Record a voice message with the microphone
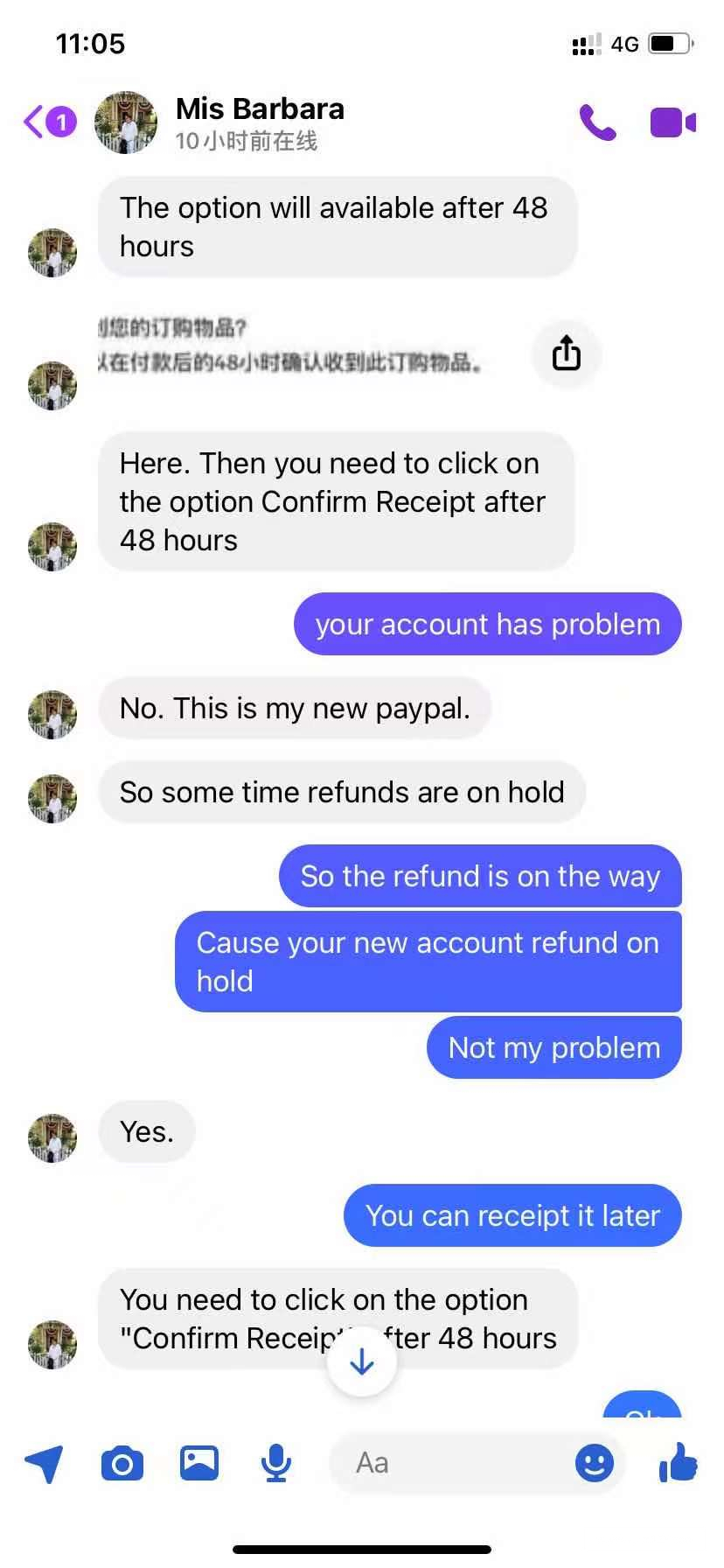 [x=276, y=1463]
